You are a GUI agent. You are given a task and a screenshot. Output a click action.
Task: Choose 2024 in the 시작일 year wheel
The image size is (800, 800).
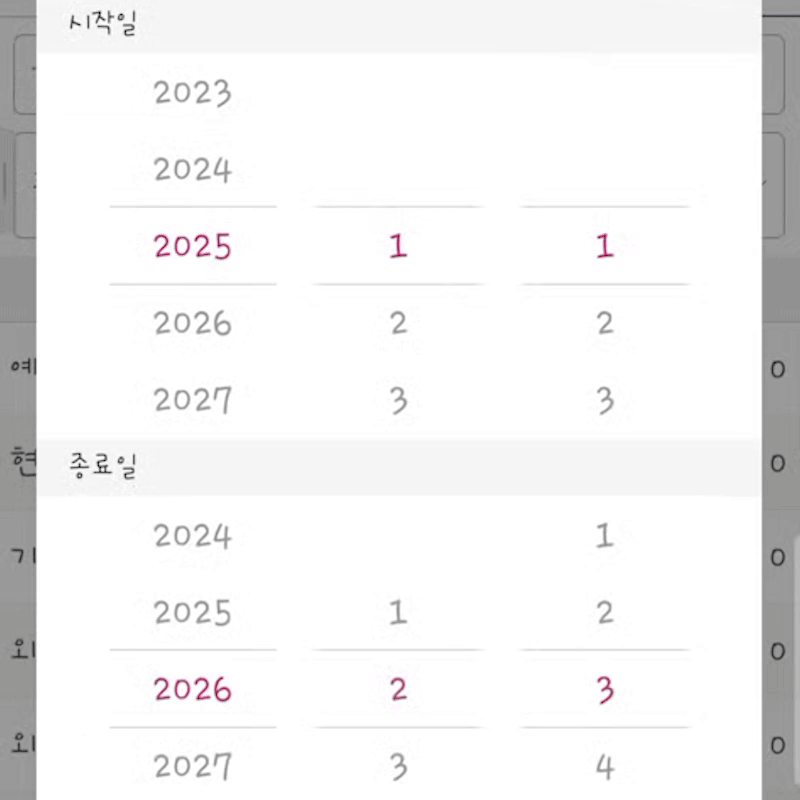tap(192, 170)
